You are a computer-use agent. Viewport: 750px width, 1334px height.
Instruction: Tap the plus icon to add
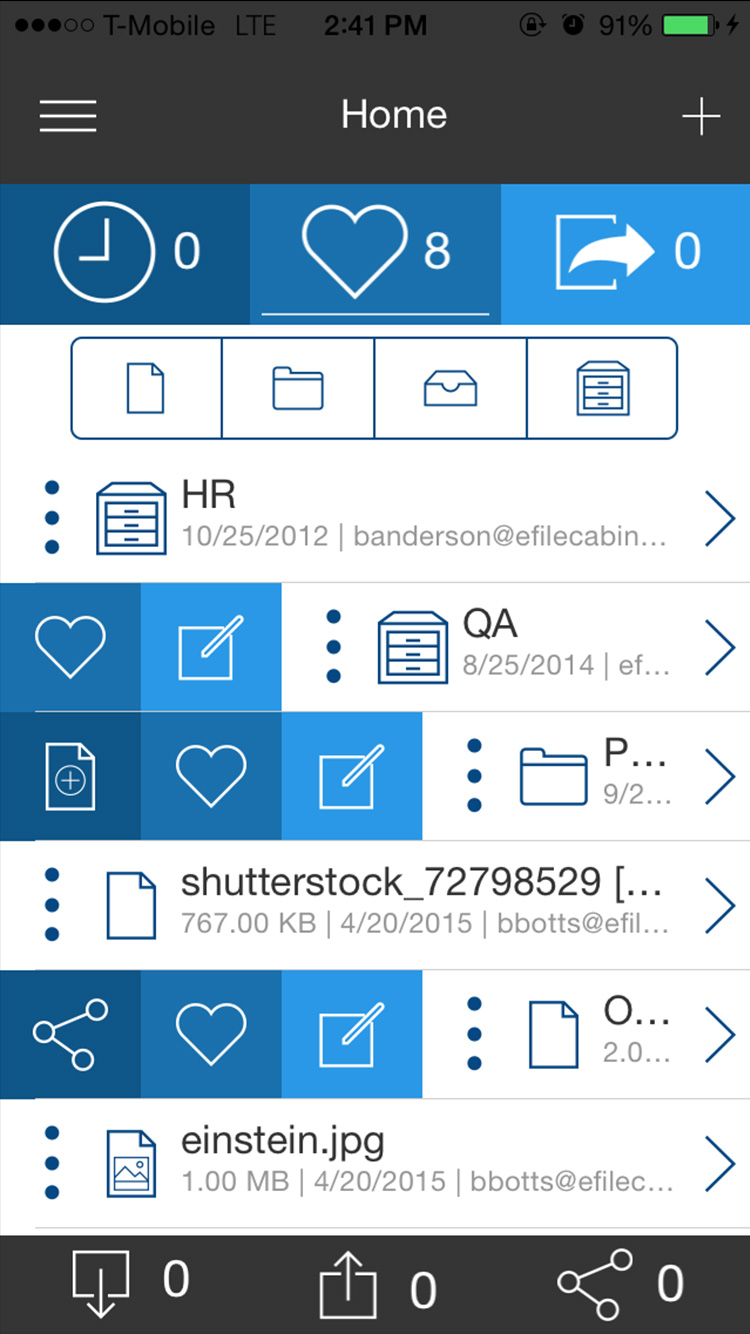701,116
